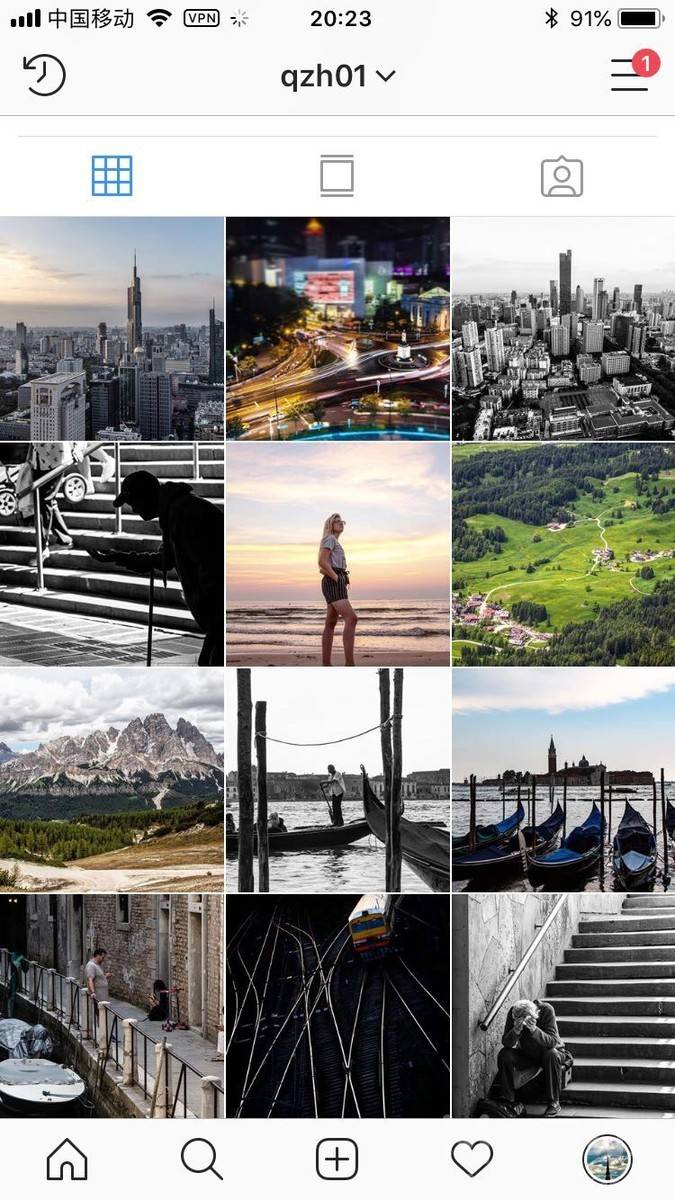Viewport: 675px width, 1200px height.
Task: Expand the qzh01 account switcher
Action: point(338,76)
